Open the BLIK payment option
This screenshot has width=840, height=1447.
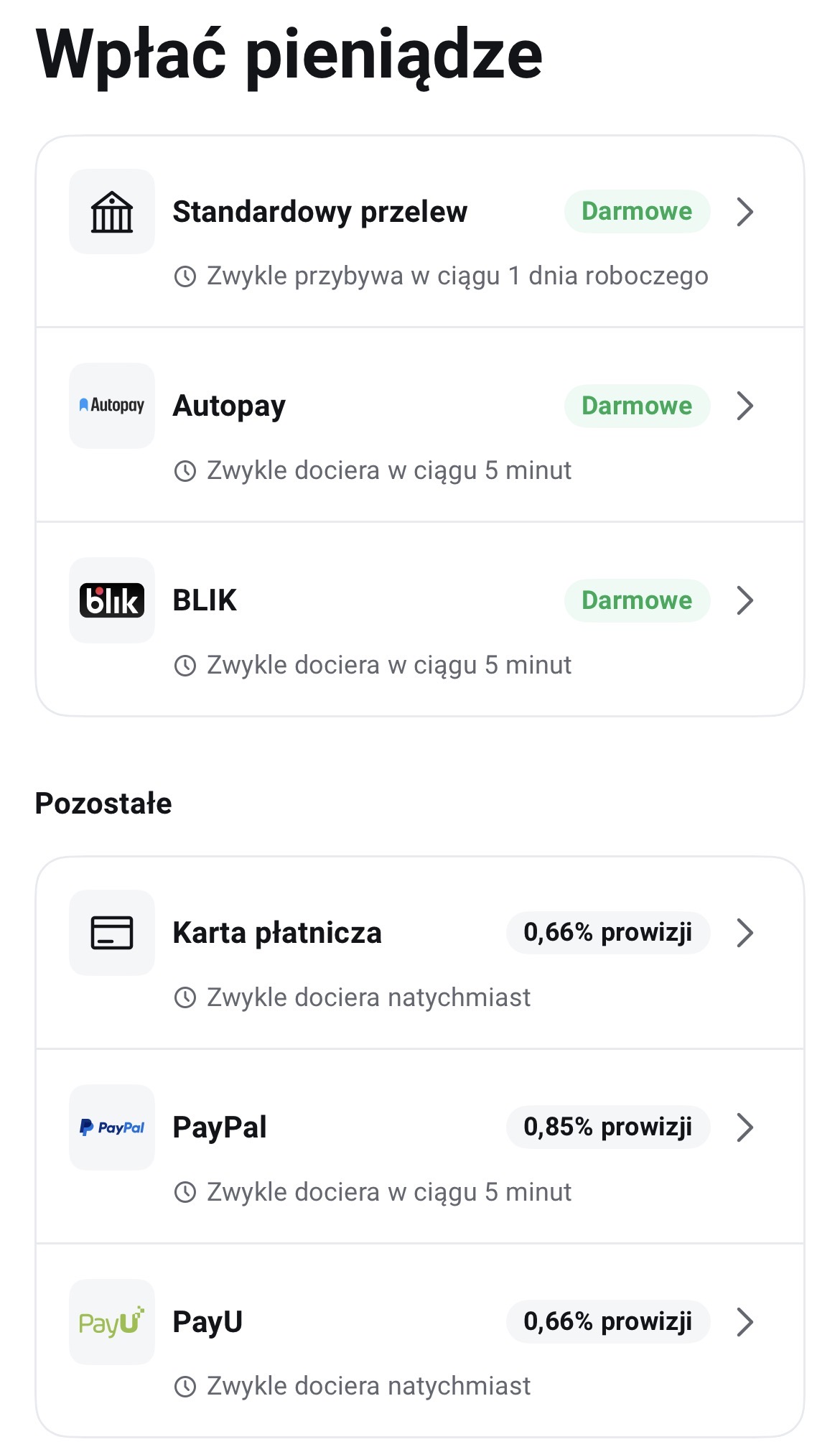(x=419, y=620)
